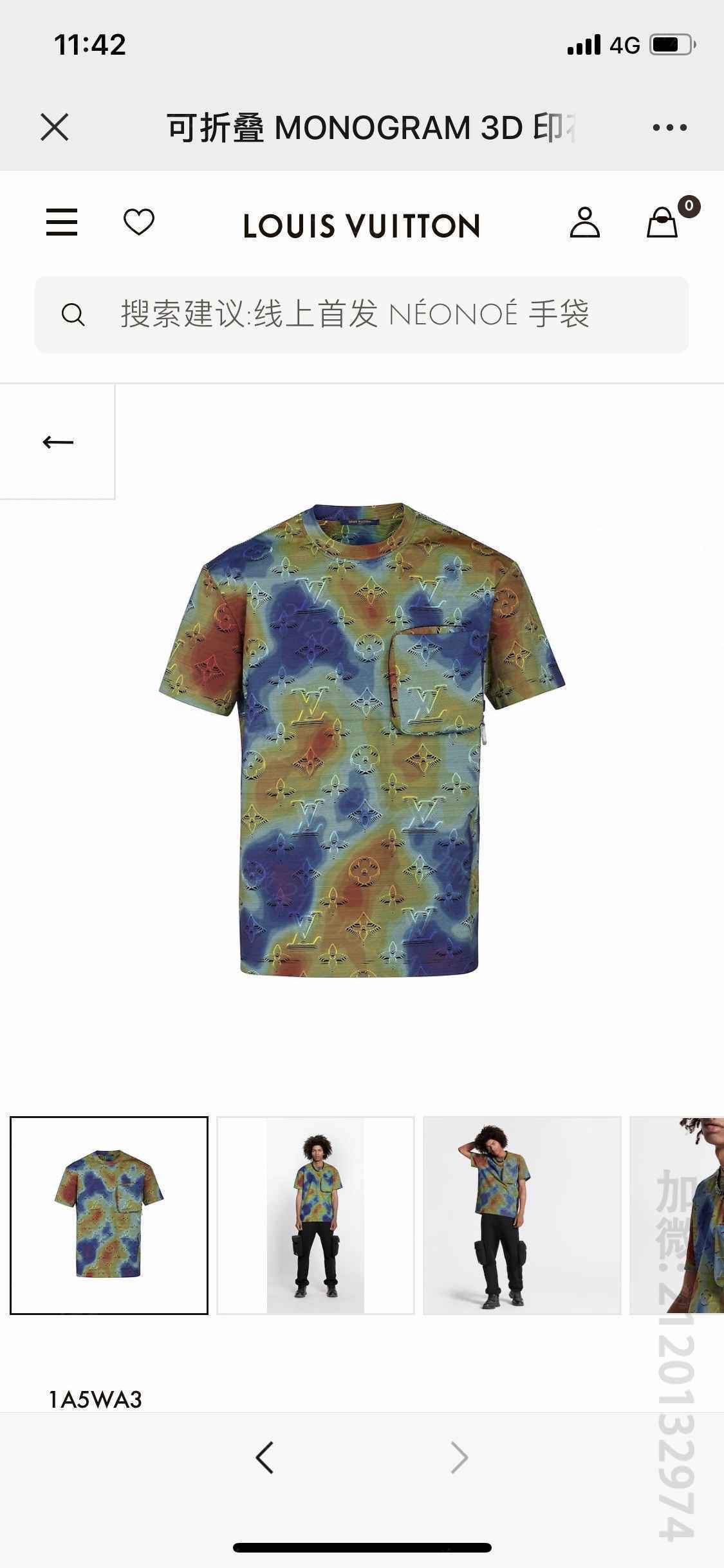The image size is (724, 1568).
Task: Open the hamburger navigation menu
Action: [62, 223]
